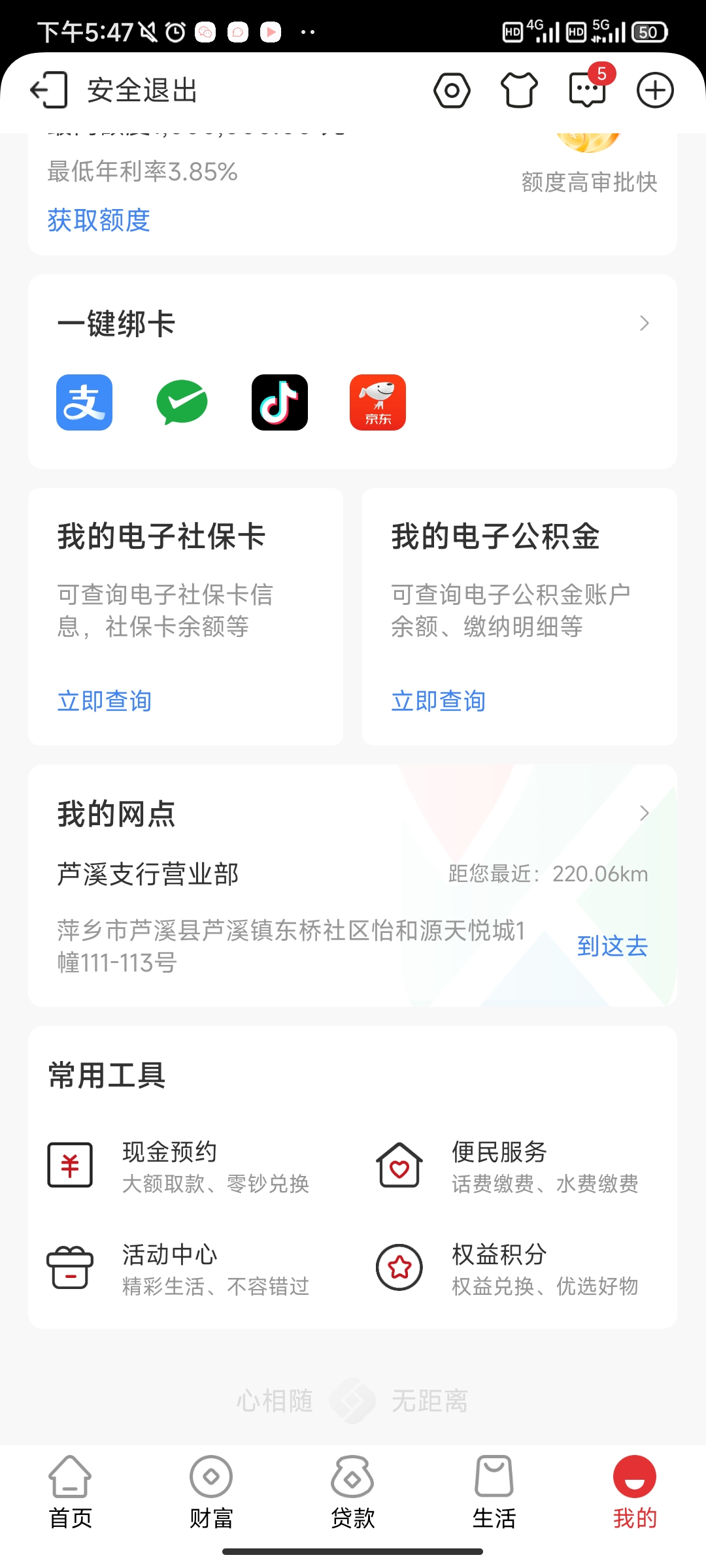Bind card to Alipay
706x1568 pixels.
(84, 402)
